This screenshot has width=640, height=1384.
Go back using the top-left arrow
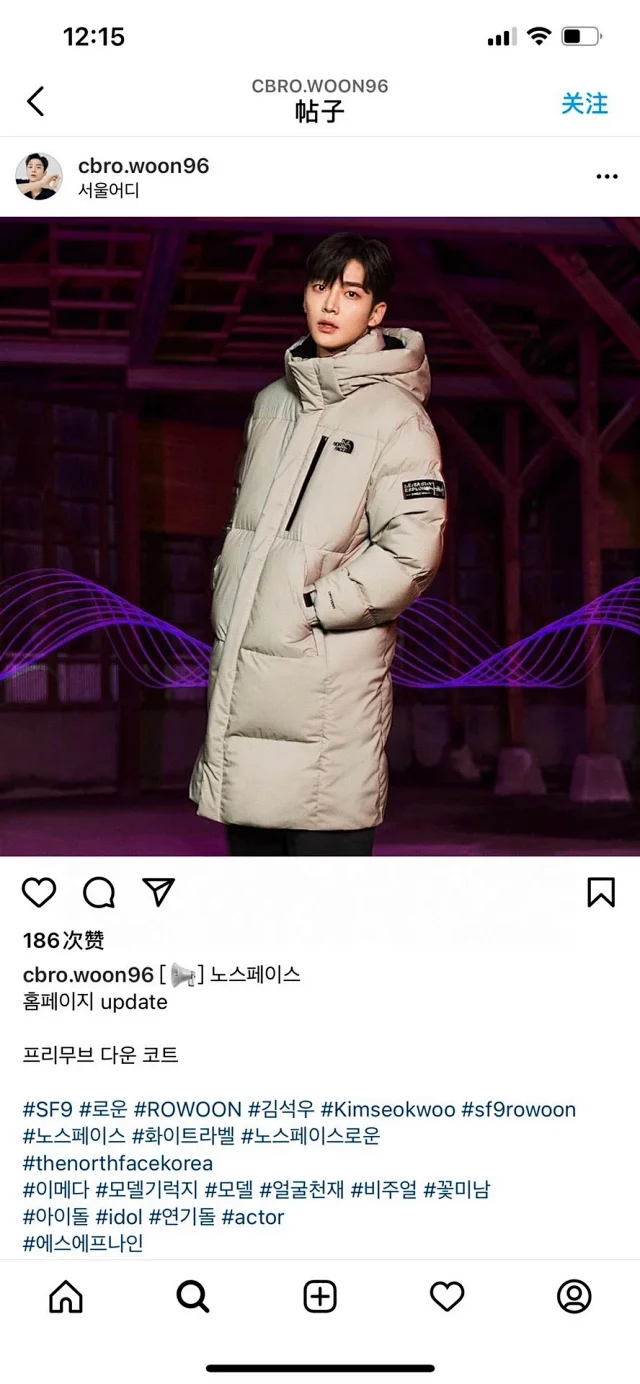point(36,101)
